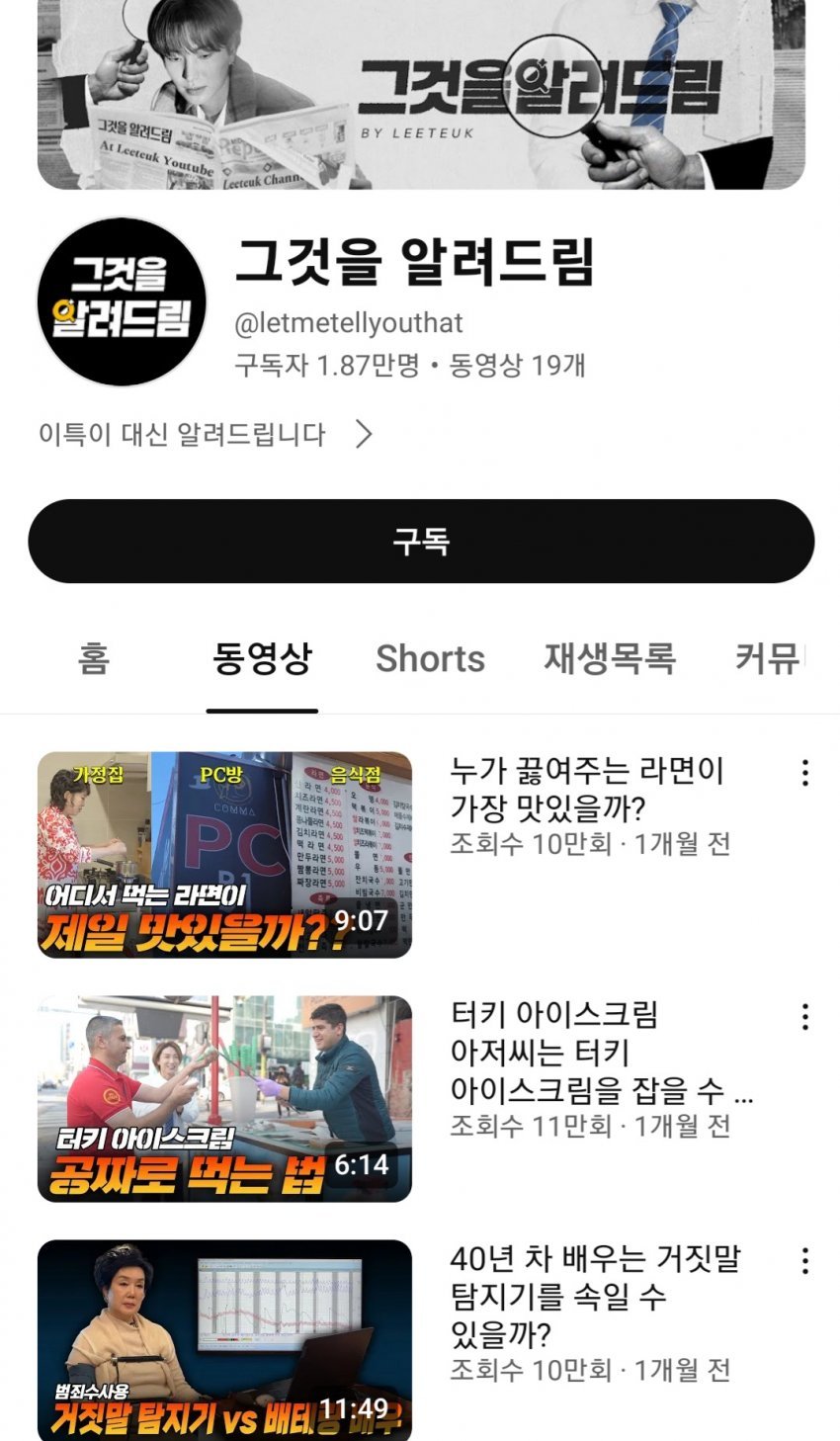Play the 거짓말 탐지기 video

point(224,1339)
